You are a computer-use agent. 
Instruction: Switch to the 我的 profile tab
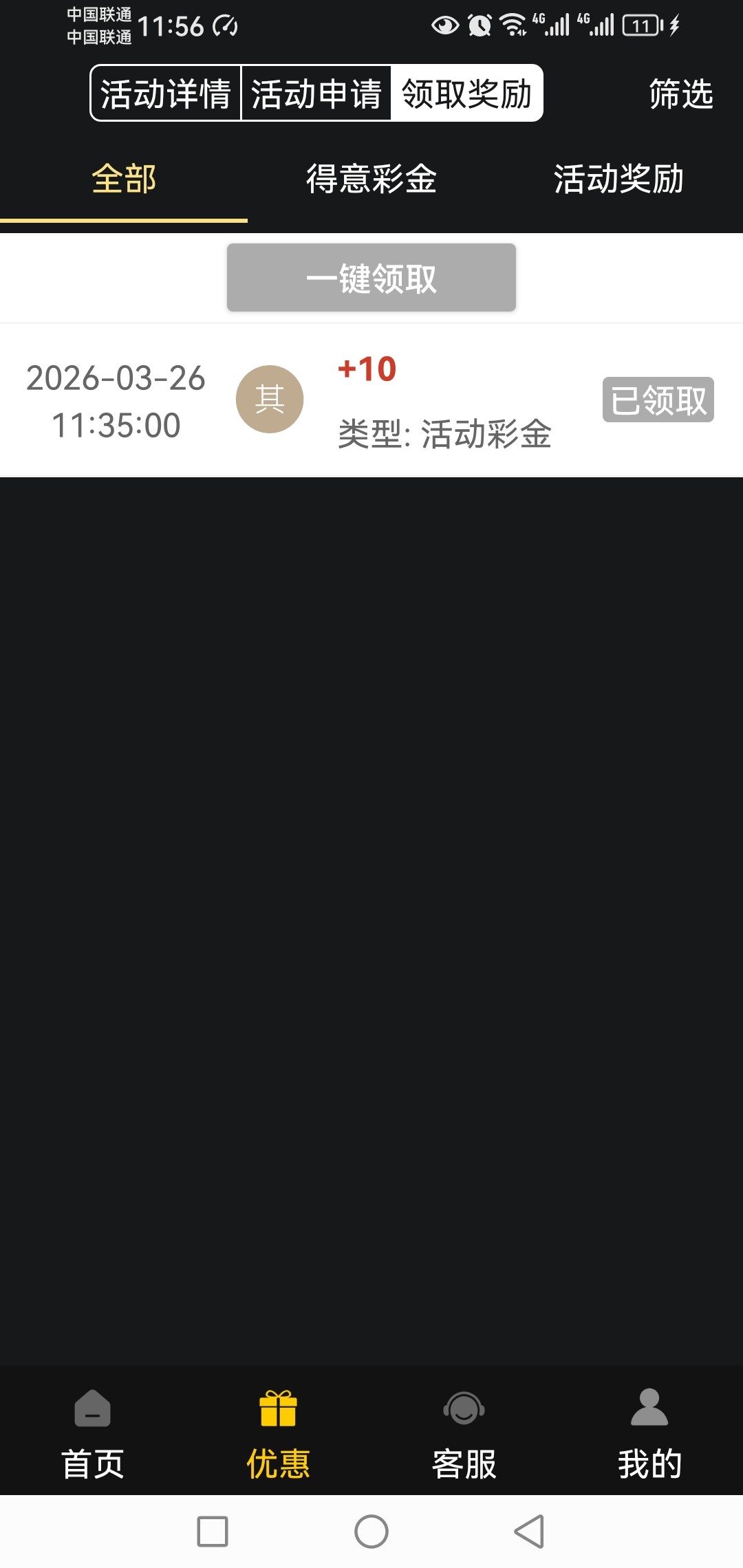(x=649, y=1433)
